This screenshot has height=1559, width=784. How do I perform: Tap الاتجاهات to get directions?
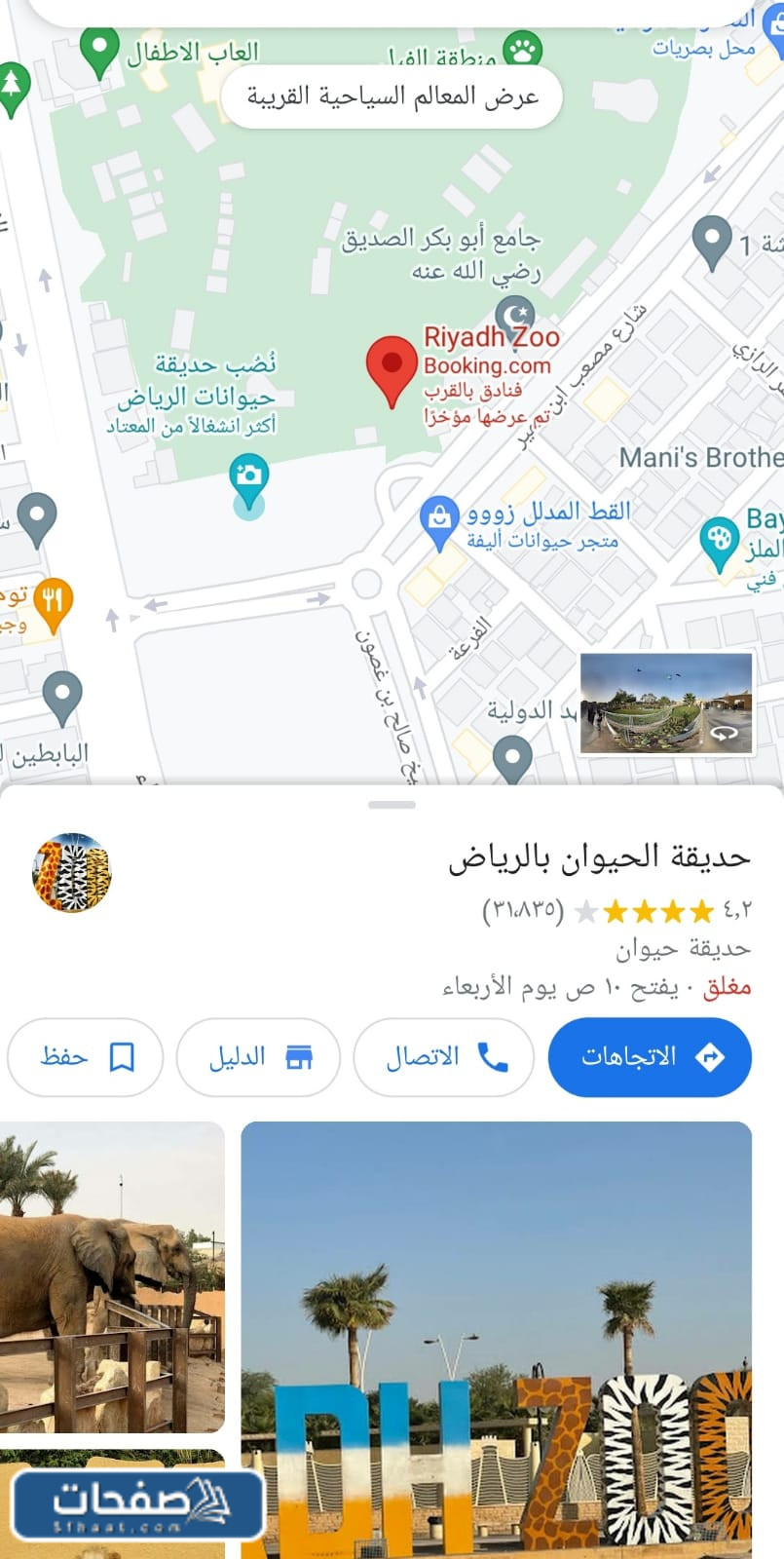[650, 1056]
